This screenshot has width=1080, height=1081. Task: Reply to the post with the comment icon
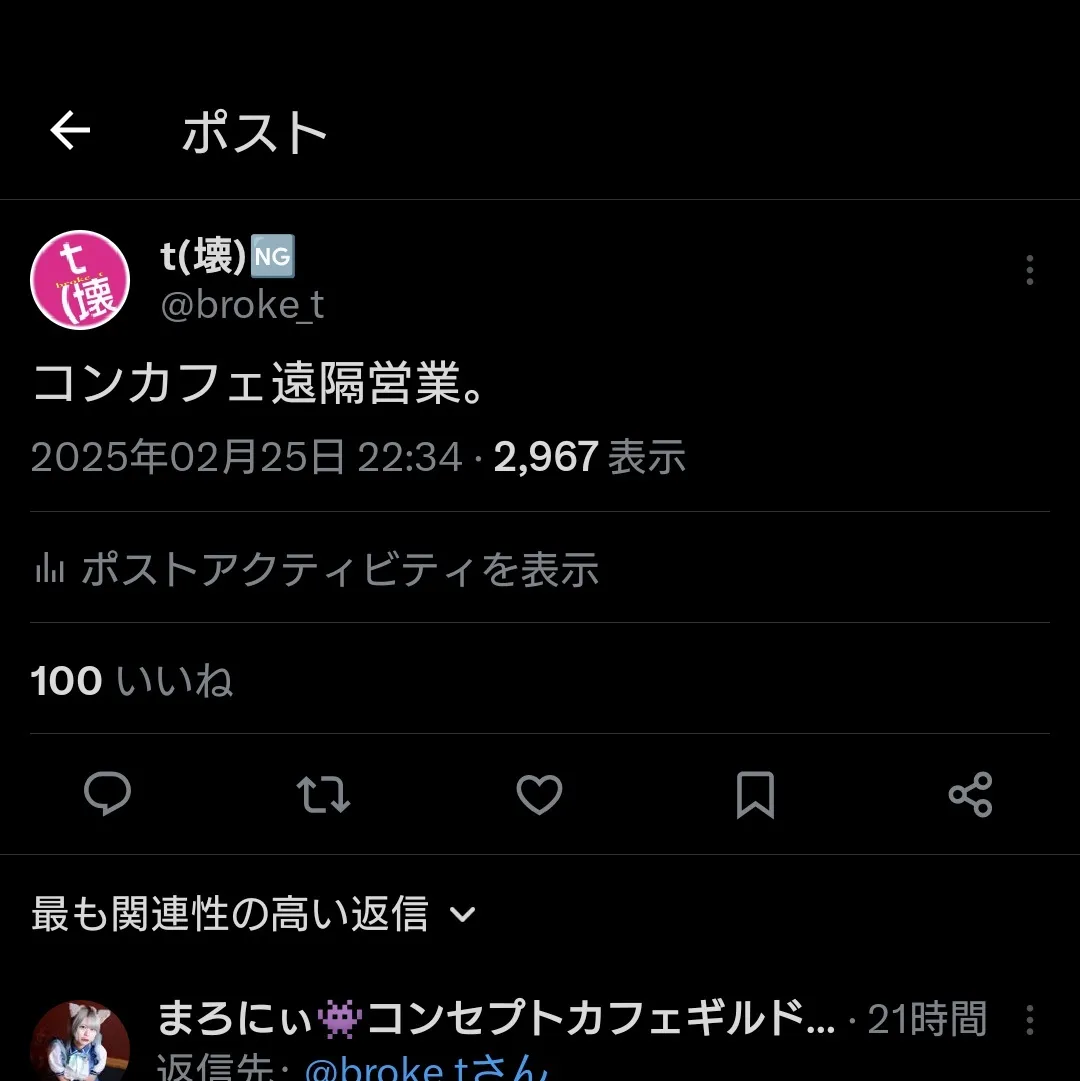click(x=108, y=796)
